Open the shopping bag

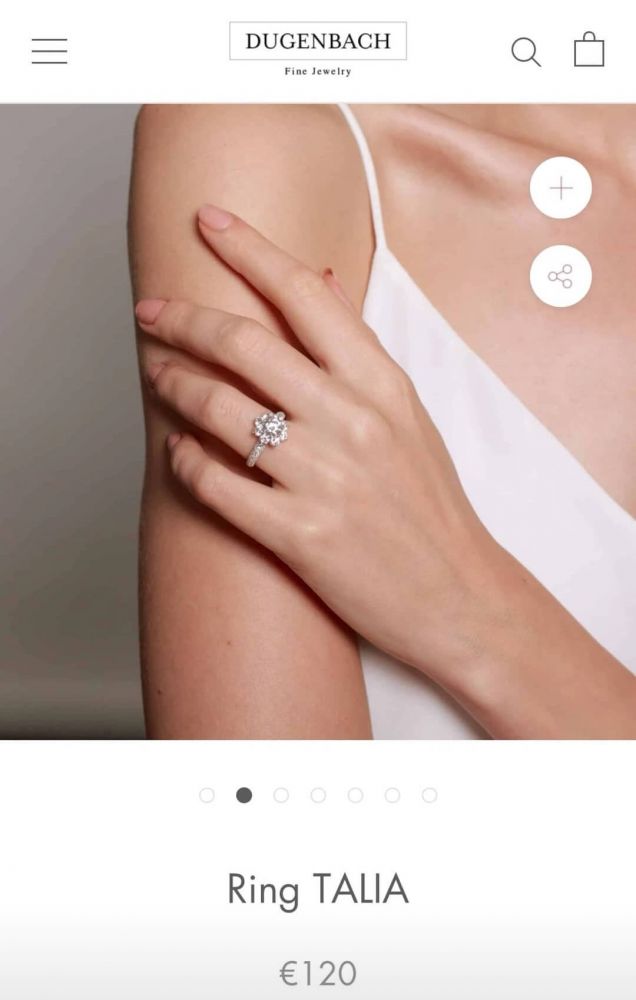click(x=589, y=50)
